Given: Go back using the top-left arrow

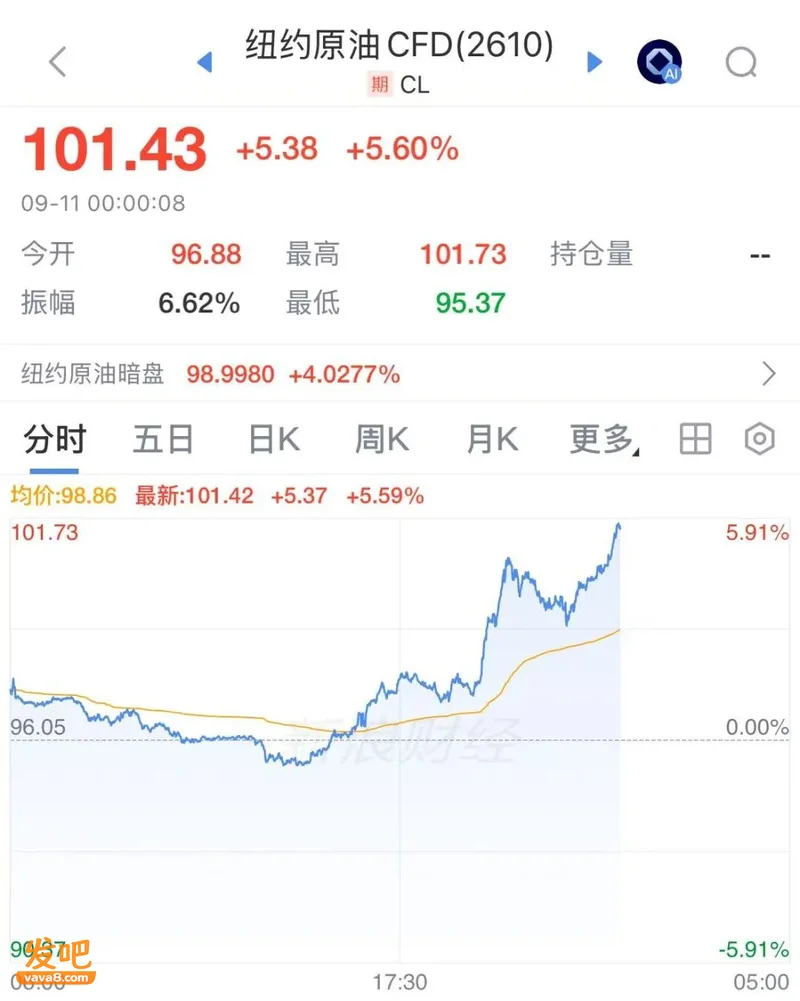Looking at the screenshot, I should click(x=57, y=62).
